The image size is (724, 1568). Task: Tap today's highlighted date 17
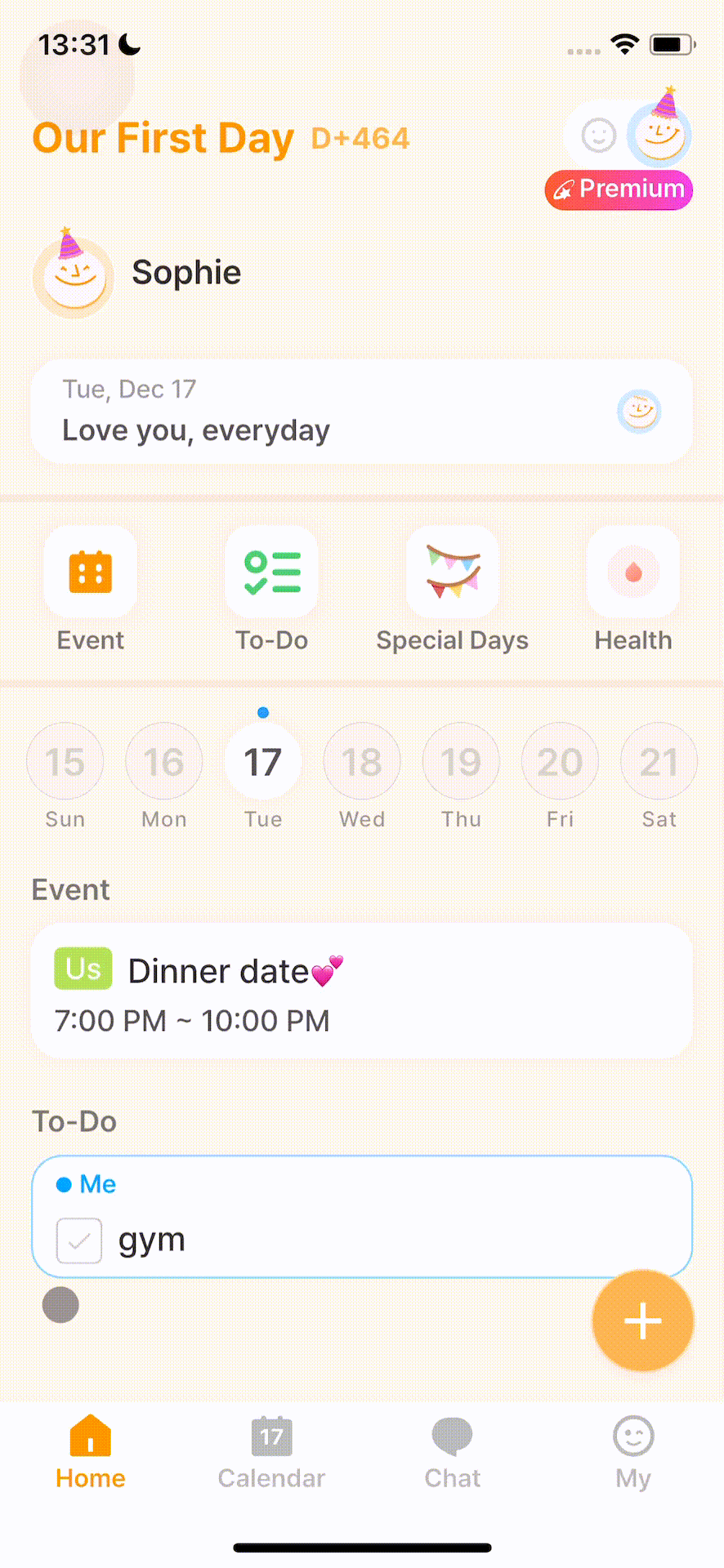pos(262,760)
